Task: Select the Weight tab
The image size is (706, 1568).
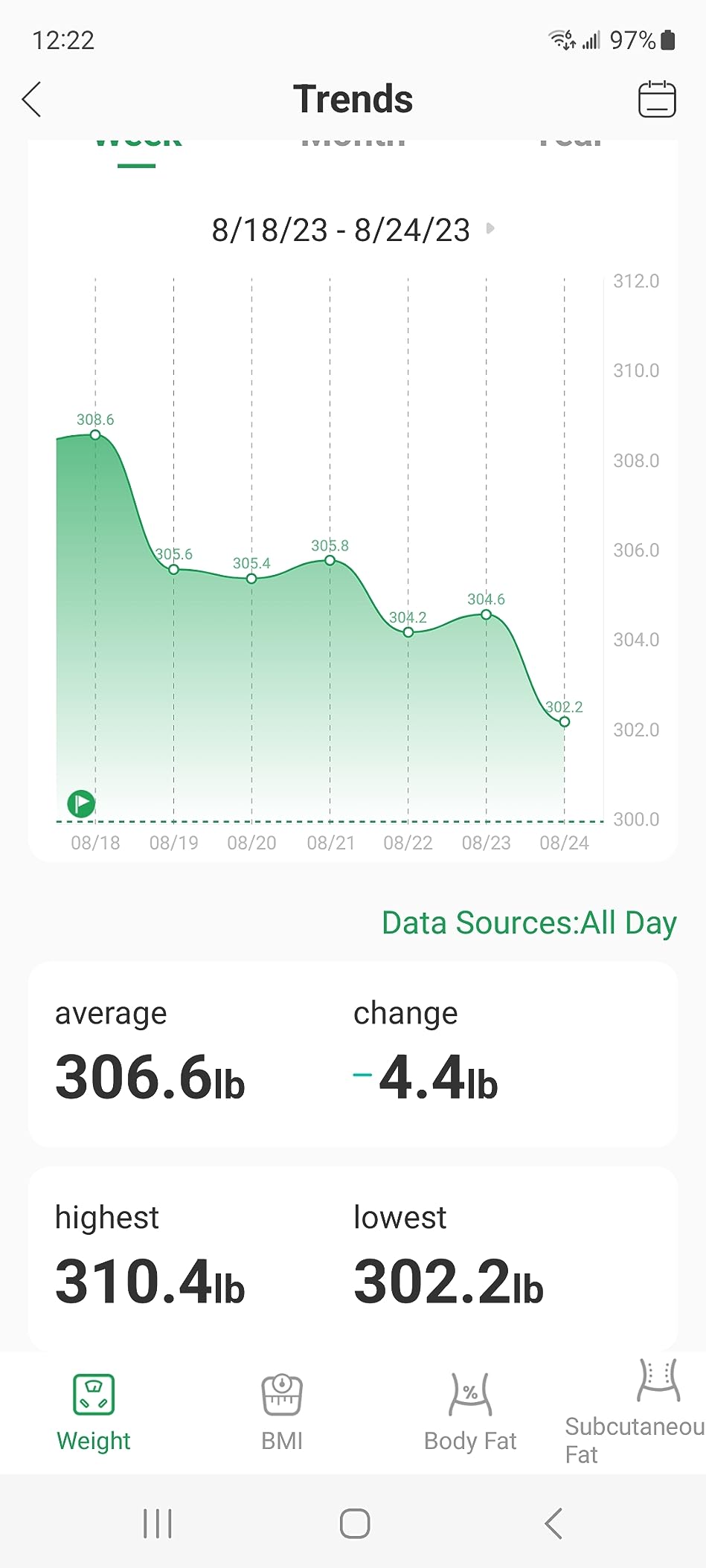Action: pyautogui.click(x=94, y=1413)
